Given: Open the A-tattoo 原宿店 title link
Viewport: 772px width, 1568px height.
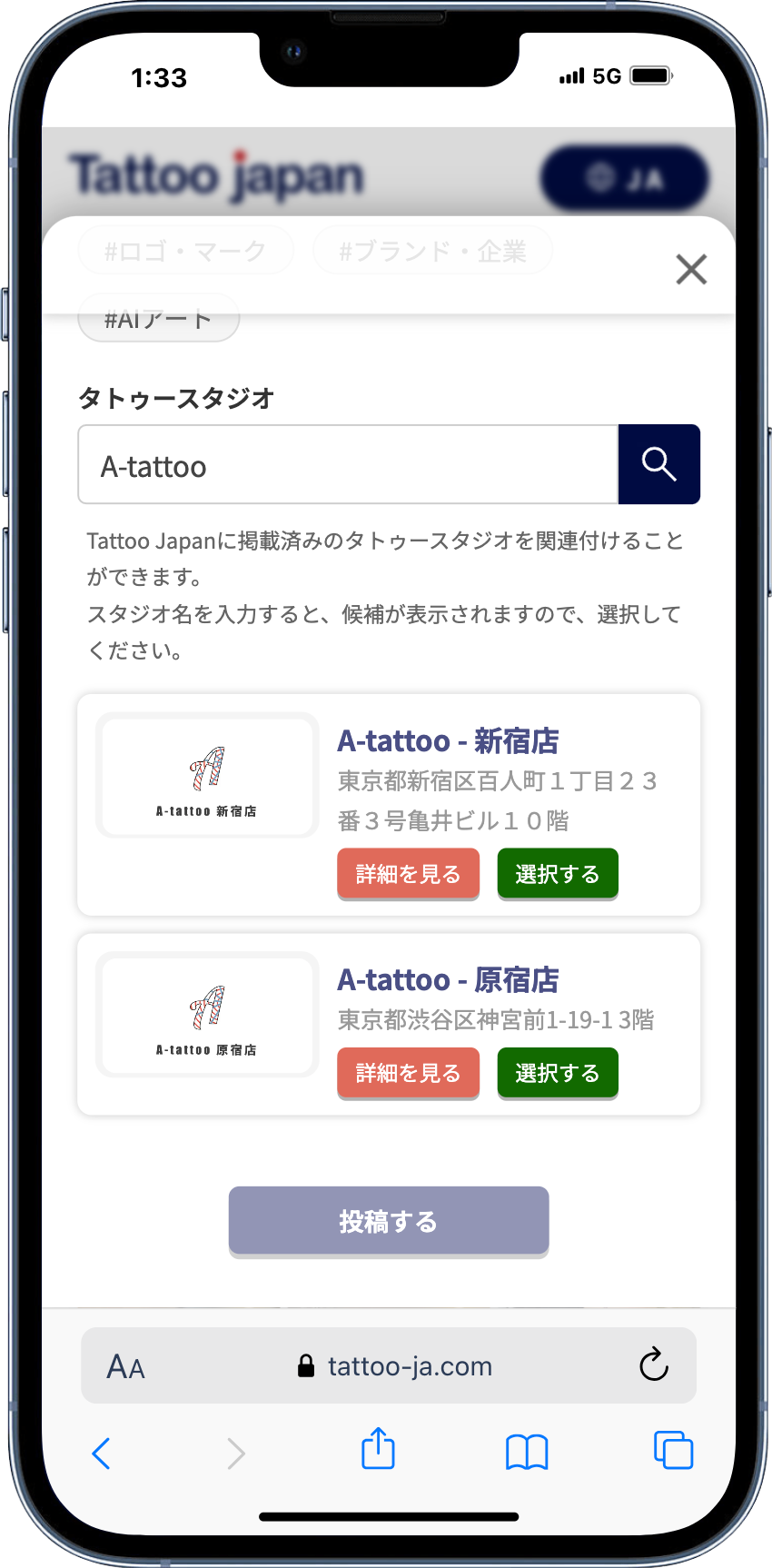Looking at the screenshot, I should pyautogui.click(x=448, y=980).
